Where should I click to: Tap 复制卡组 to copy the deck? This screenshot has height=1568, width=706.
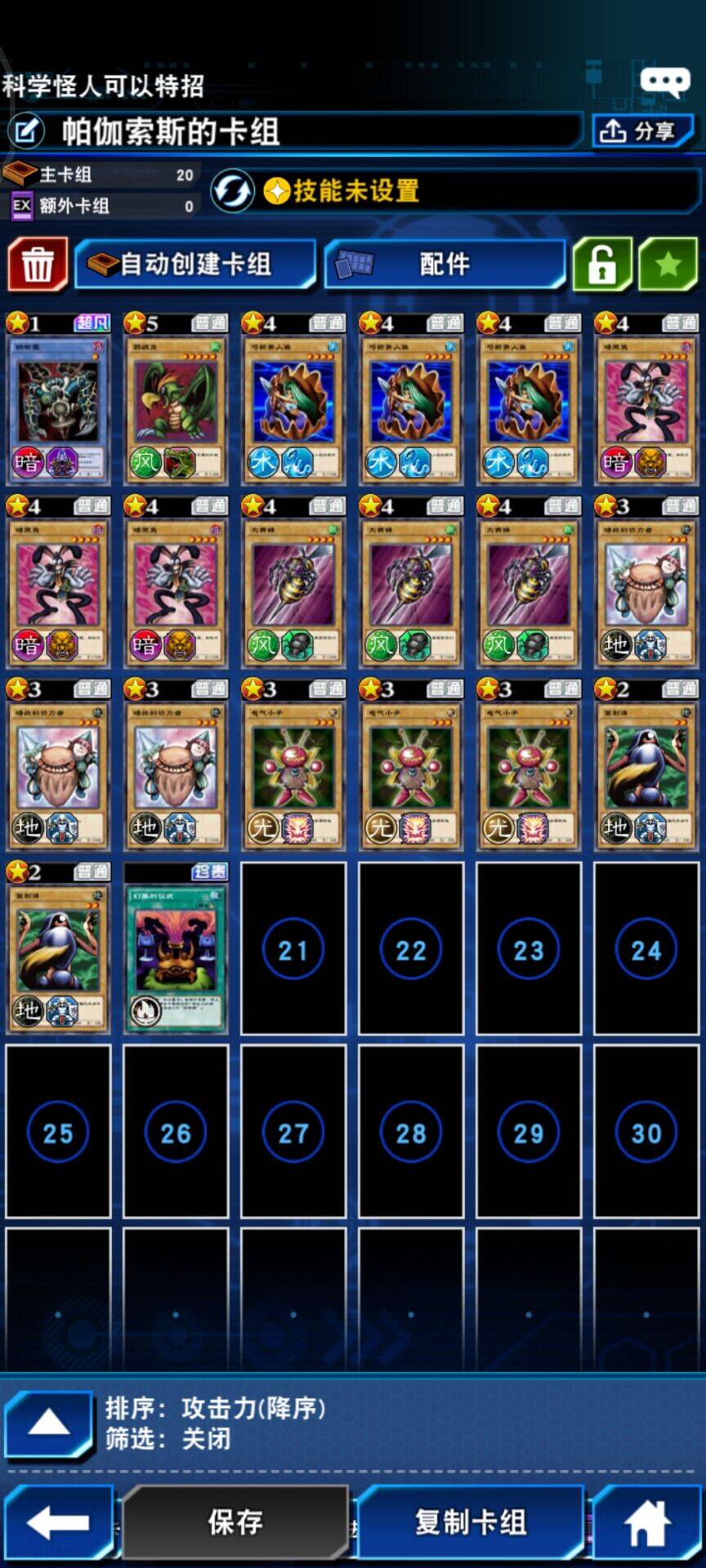click(471, 1522)
